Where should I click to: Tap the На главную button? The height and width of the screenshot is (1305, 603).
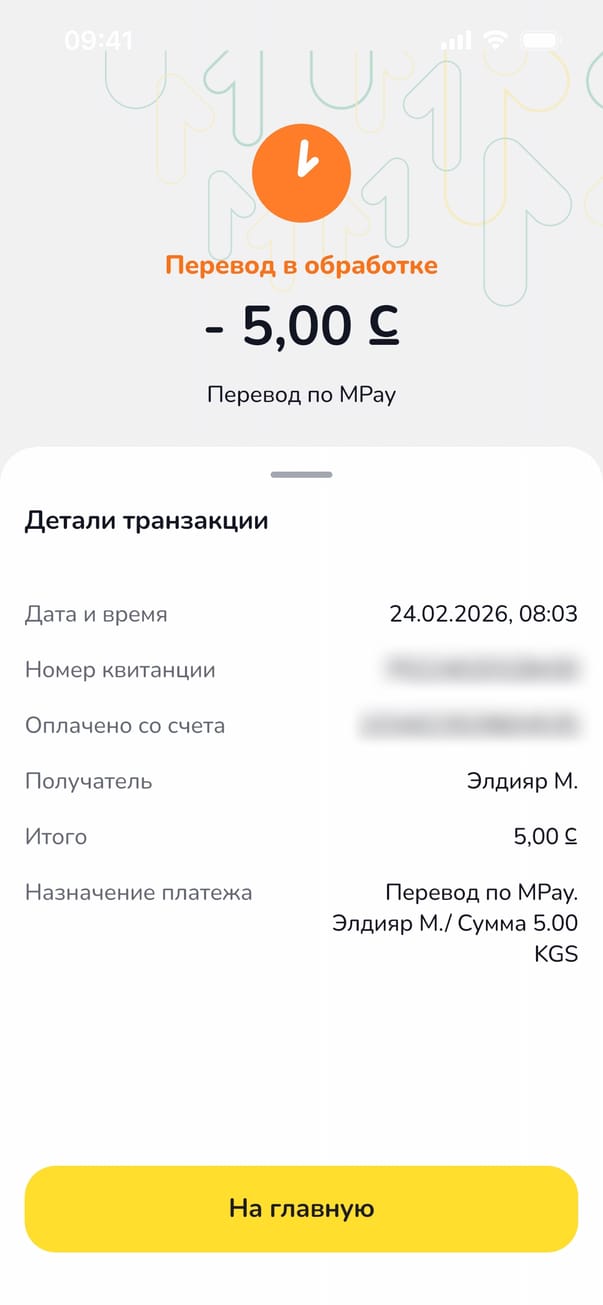point(301,1208)
